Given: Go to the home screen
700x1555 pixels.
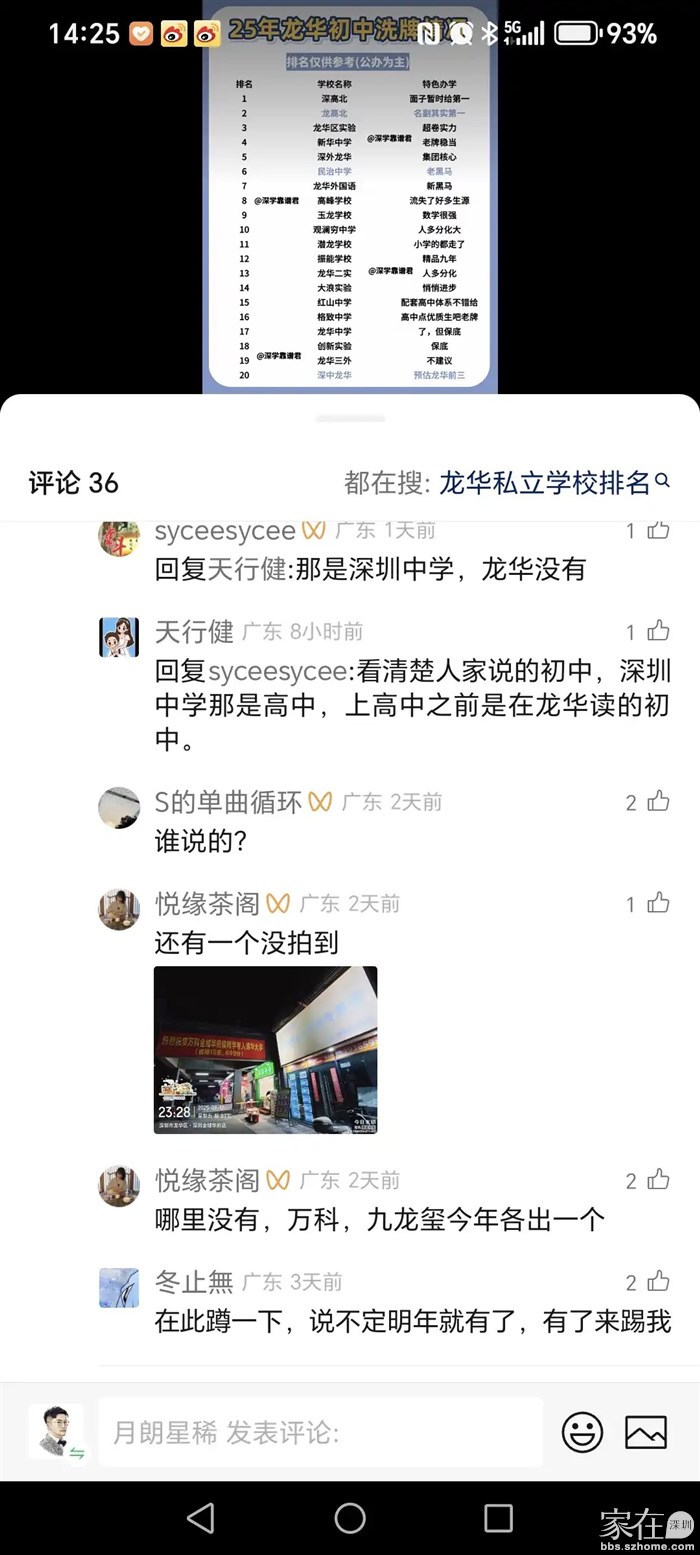Looking at the screenshot, I should 350,1517.
